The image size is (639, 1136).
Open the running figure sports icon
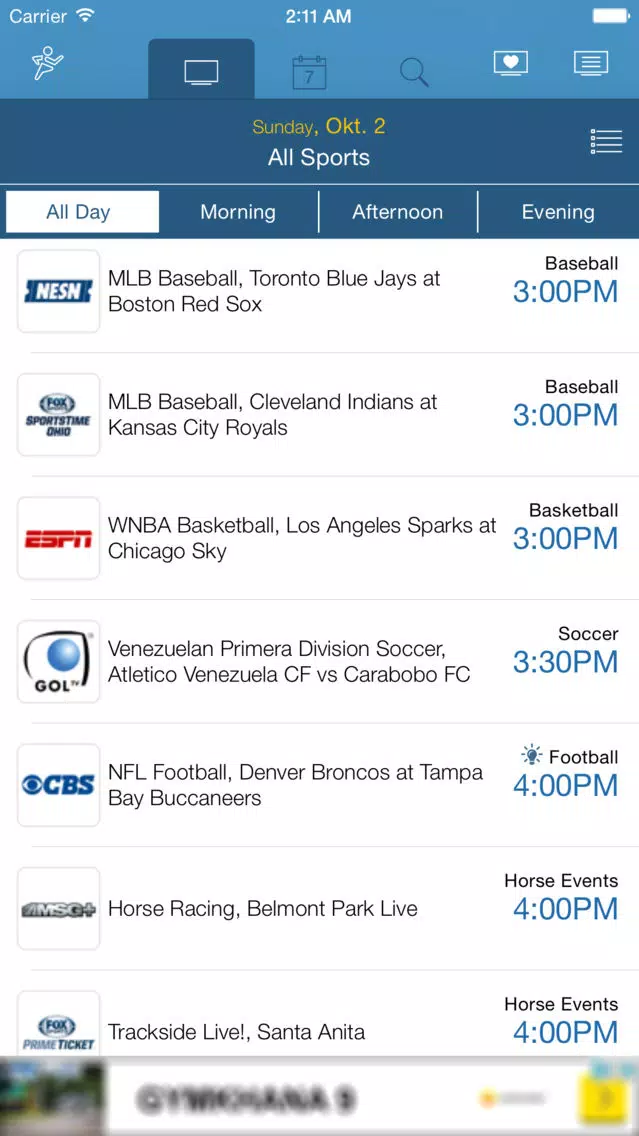pos(49,64)
